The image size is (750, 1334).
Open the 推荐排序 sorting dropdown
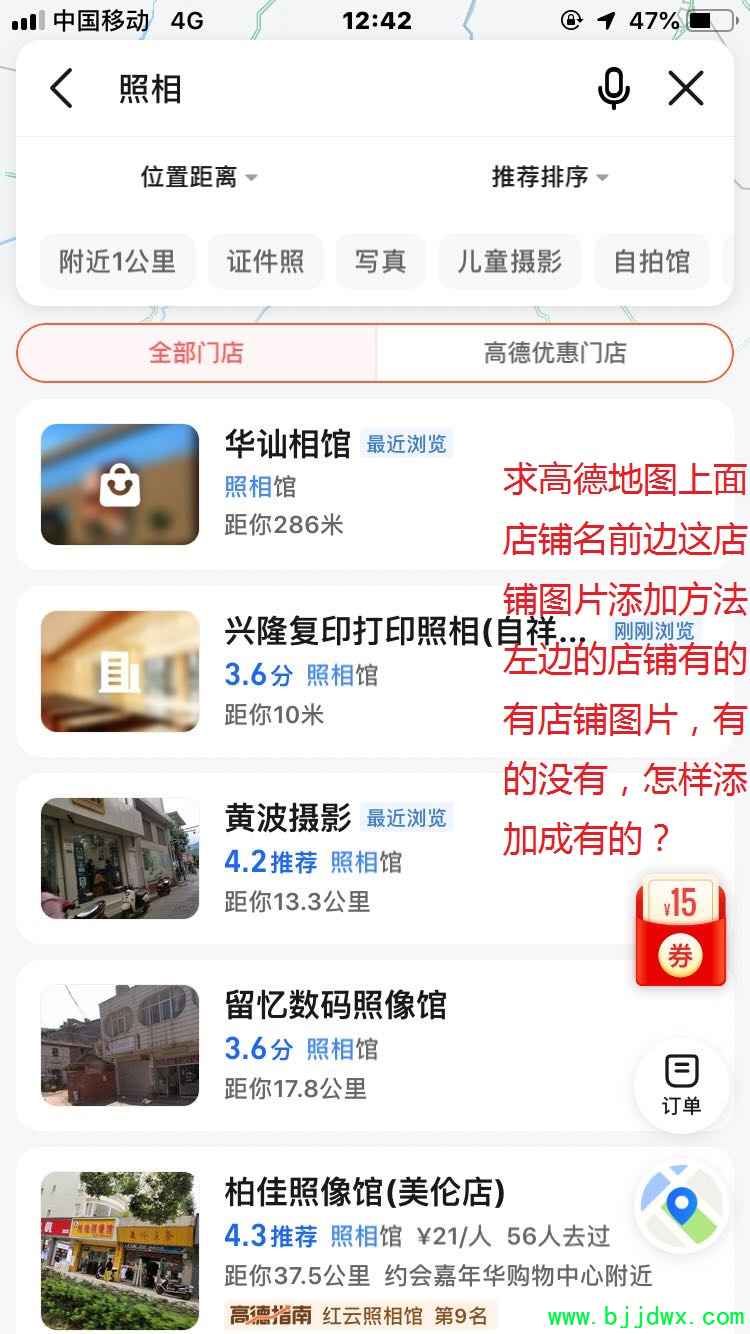coord(550,177)
